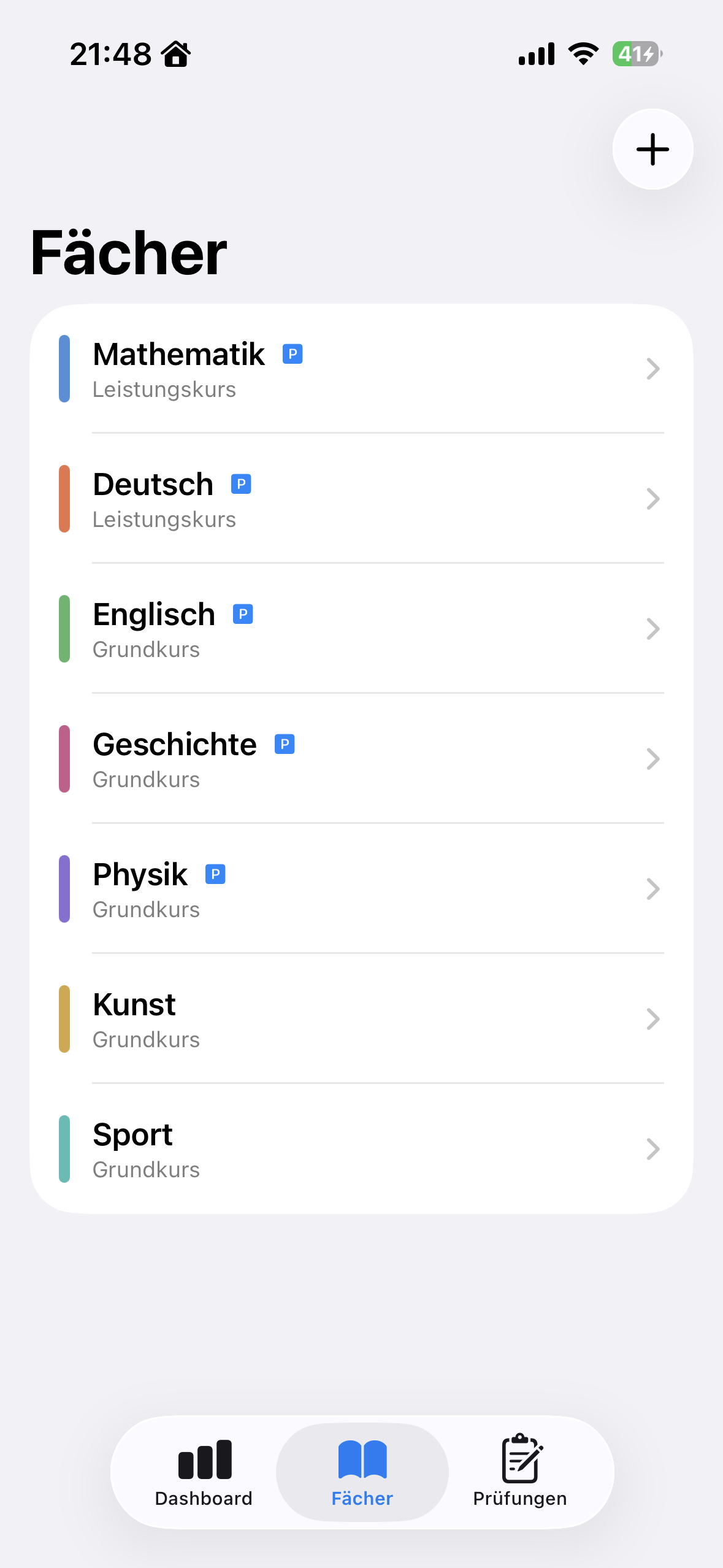
Task: Expand the Geschichte row via its chevron
Action: pos(652,759)
